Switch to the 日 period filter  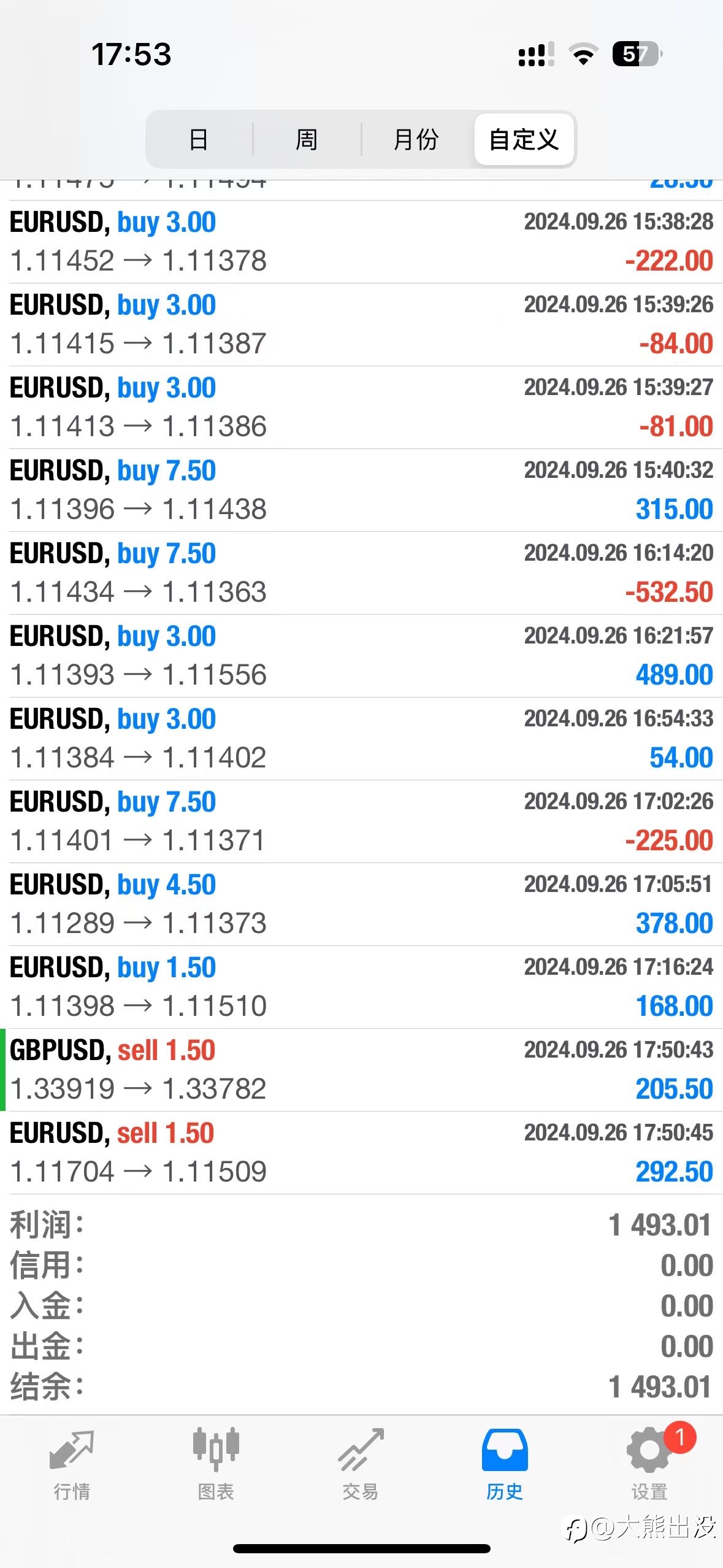pos(199,139)
